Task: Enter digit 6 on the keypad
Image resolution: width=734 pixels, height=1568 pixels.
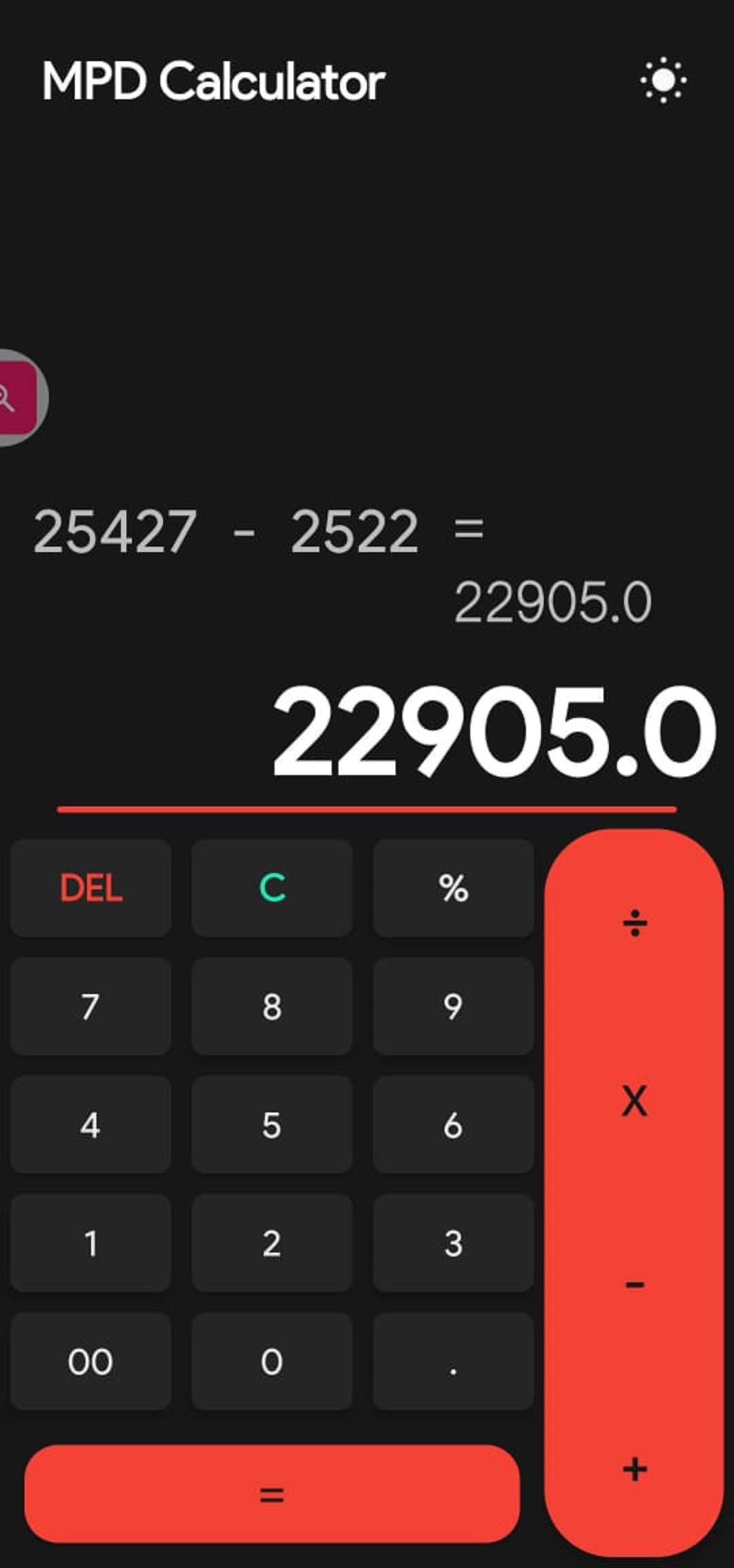Action: [453, 1125]
